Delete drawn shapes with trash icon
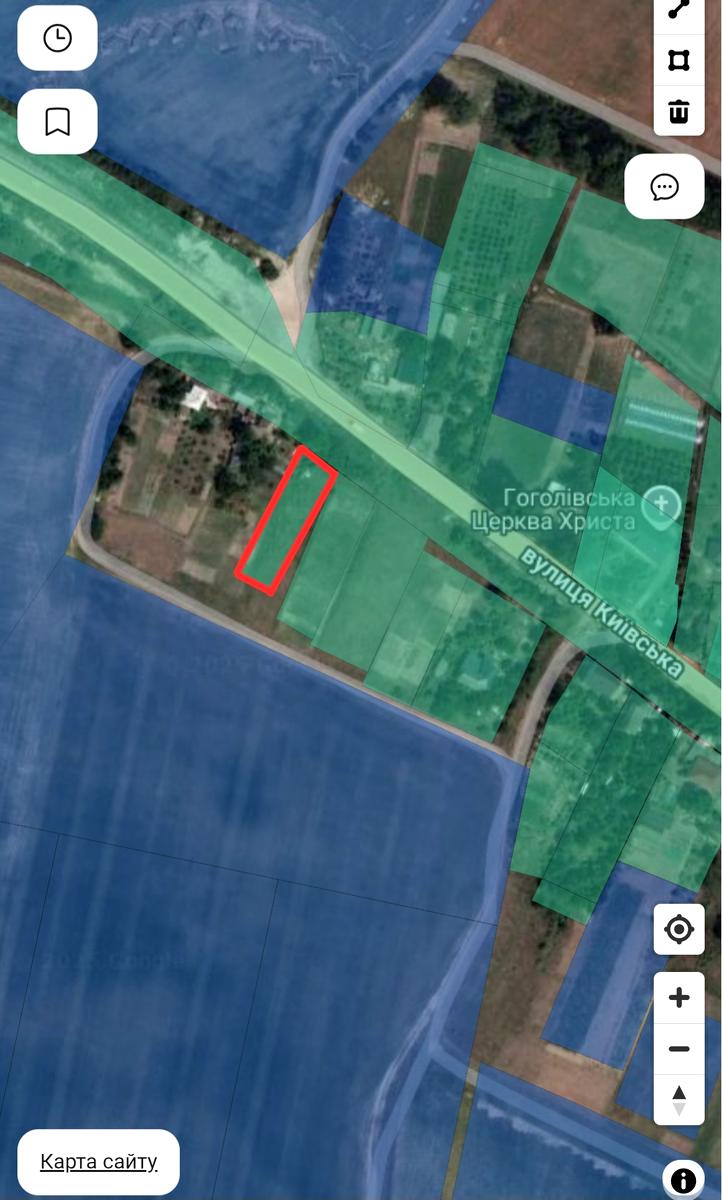Viewport: 722px width, 1200px height. click(679, 110)
